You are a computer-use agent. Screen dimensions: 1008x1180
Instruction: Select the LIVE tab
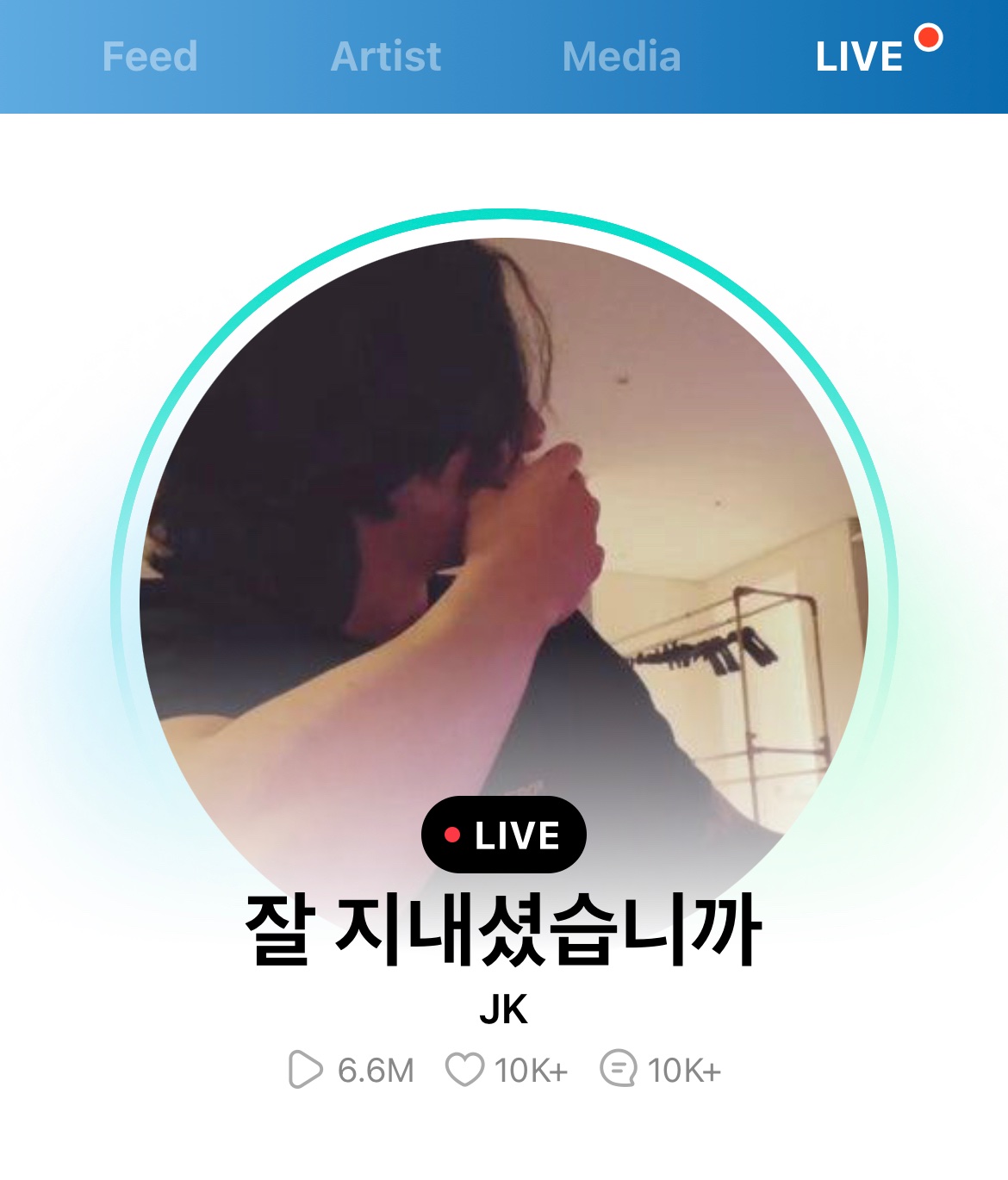click(859, 57)
